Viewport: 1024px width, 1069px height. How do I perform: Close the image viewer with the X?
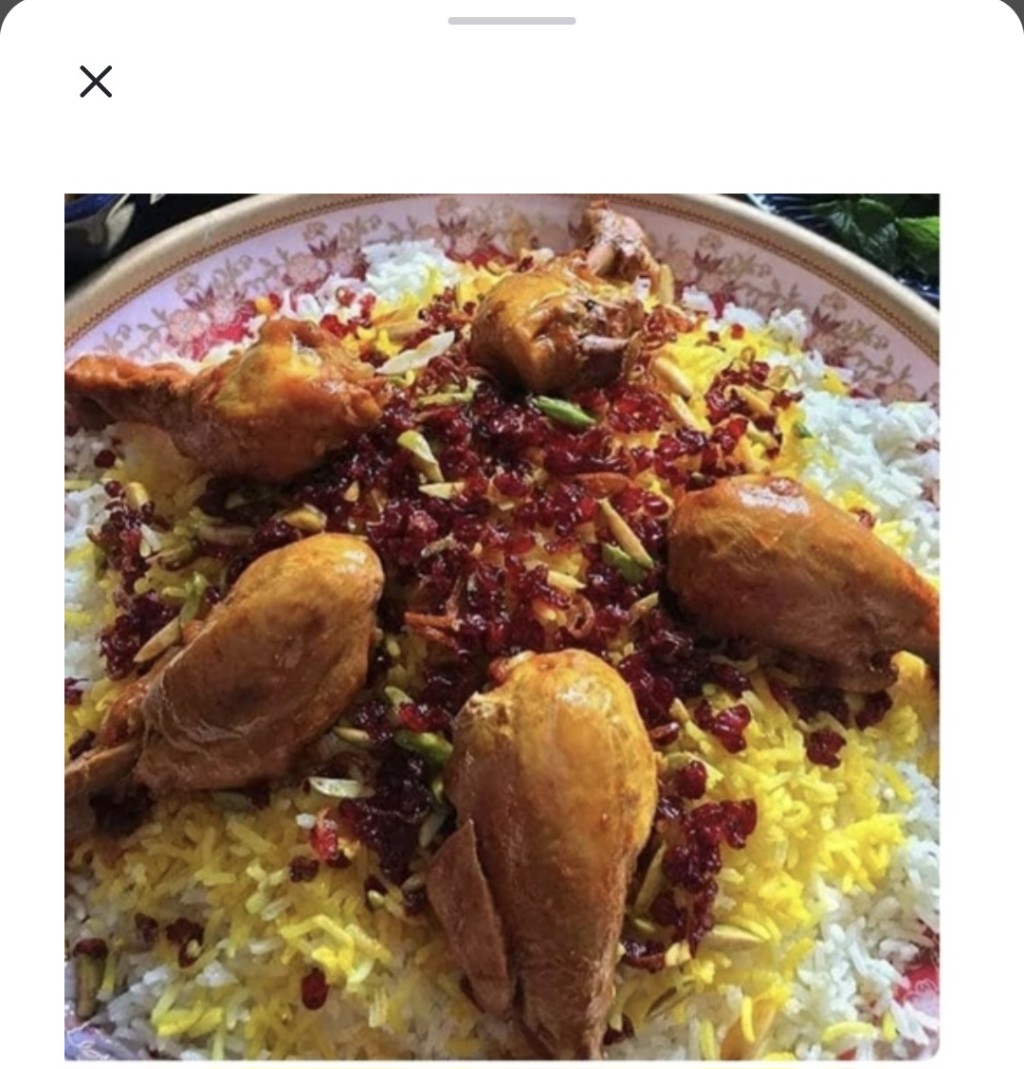click(95, 82)
